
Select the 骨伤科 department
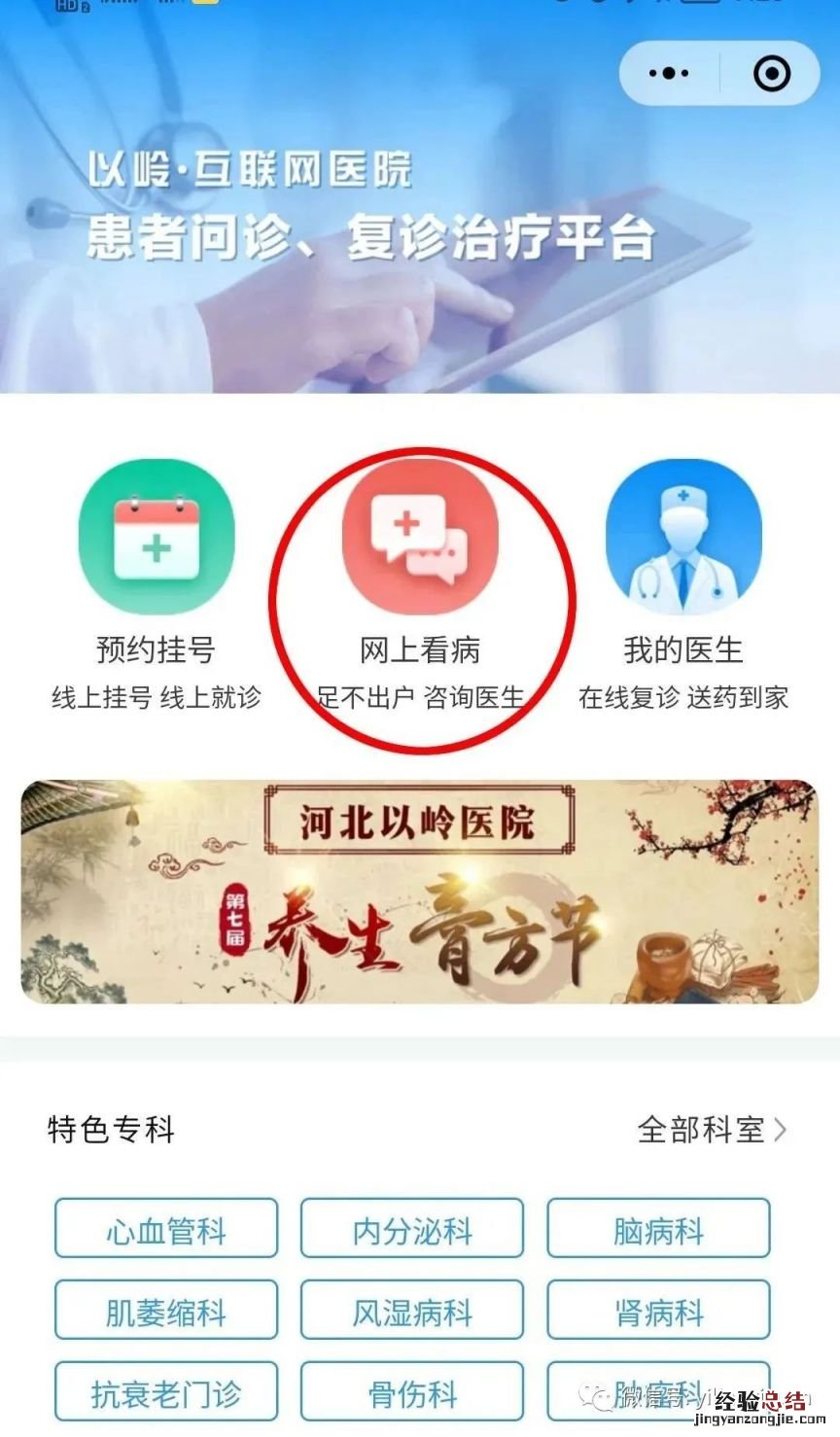[x=412, y=1393]
